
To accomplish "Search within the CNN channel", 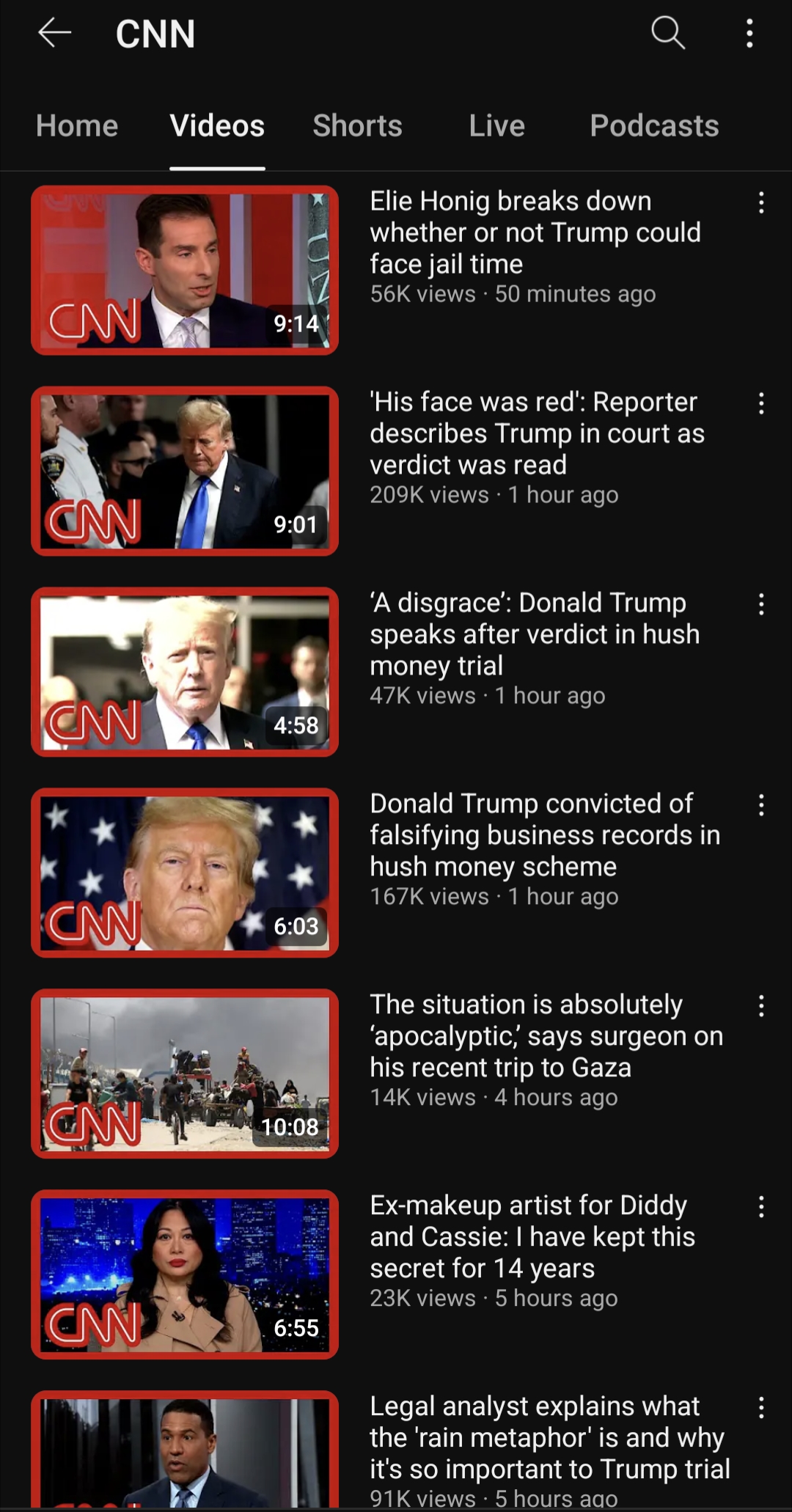I will pyautogui.click(x=667, y=33).
